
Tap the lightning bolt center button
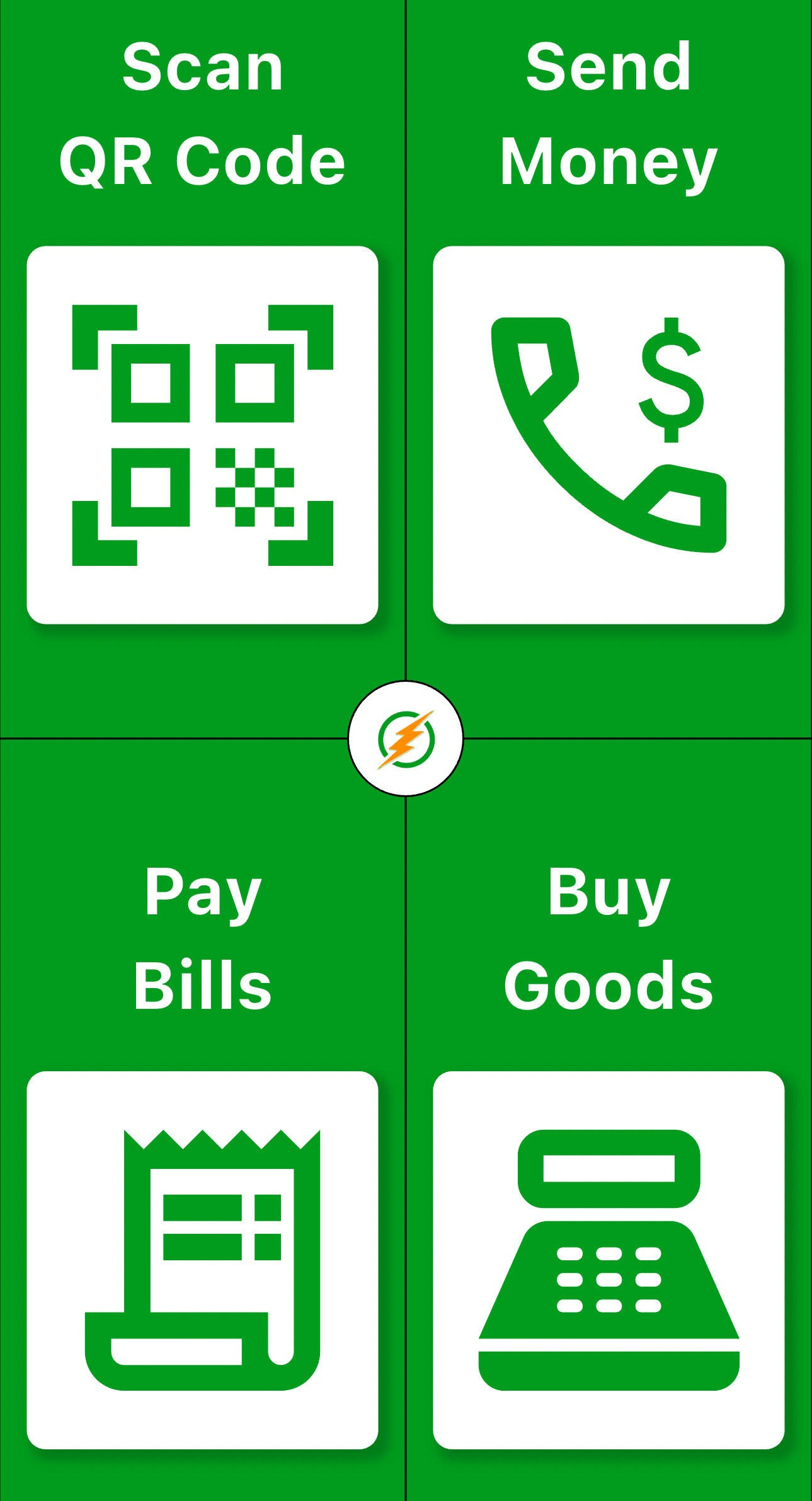tap(406, 739)
